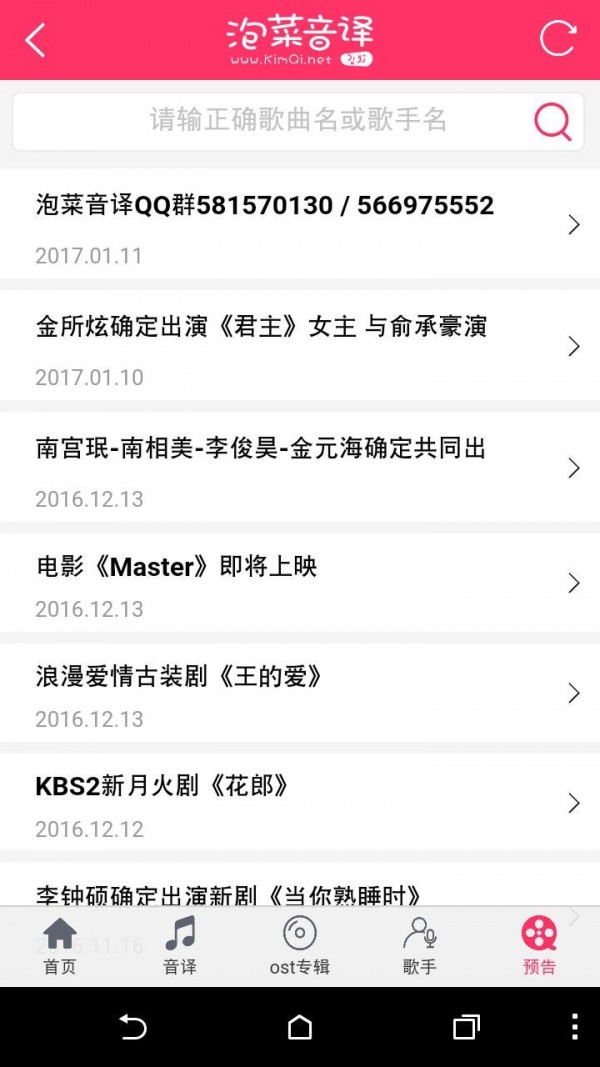Tap the system home button
Viewport: 600px width, 1067px height.
point(300,1027)
